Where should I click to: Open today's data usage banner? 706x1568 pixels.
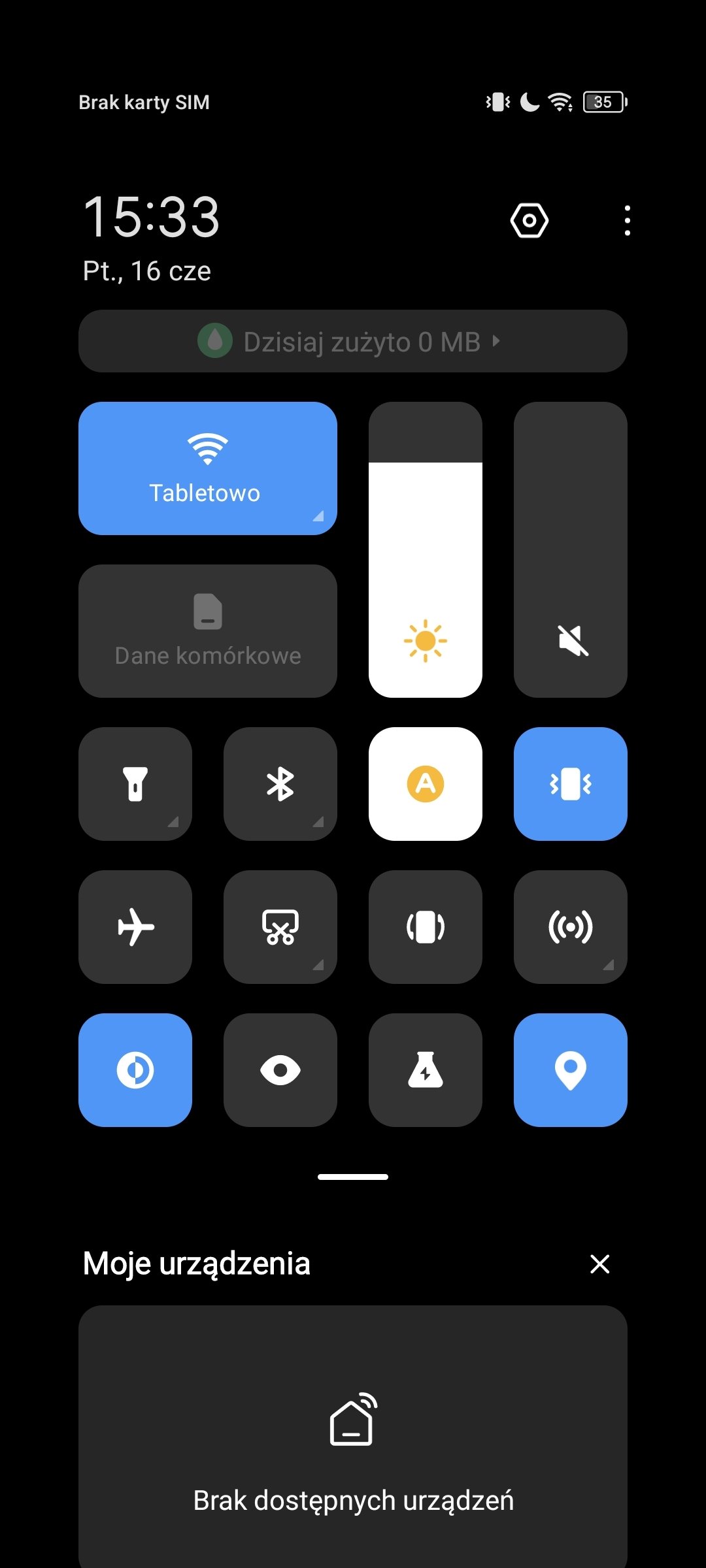pyautogui.click(x=353, y=341)
